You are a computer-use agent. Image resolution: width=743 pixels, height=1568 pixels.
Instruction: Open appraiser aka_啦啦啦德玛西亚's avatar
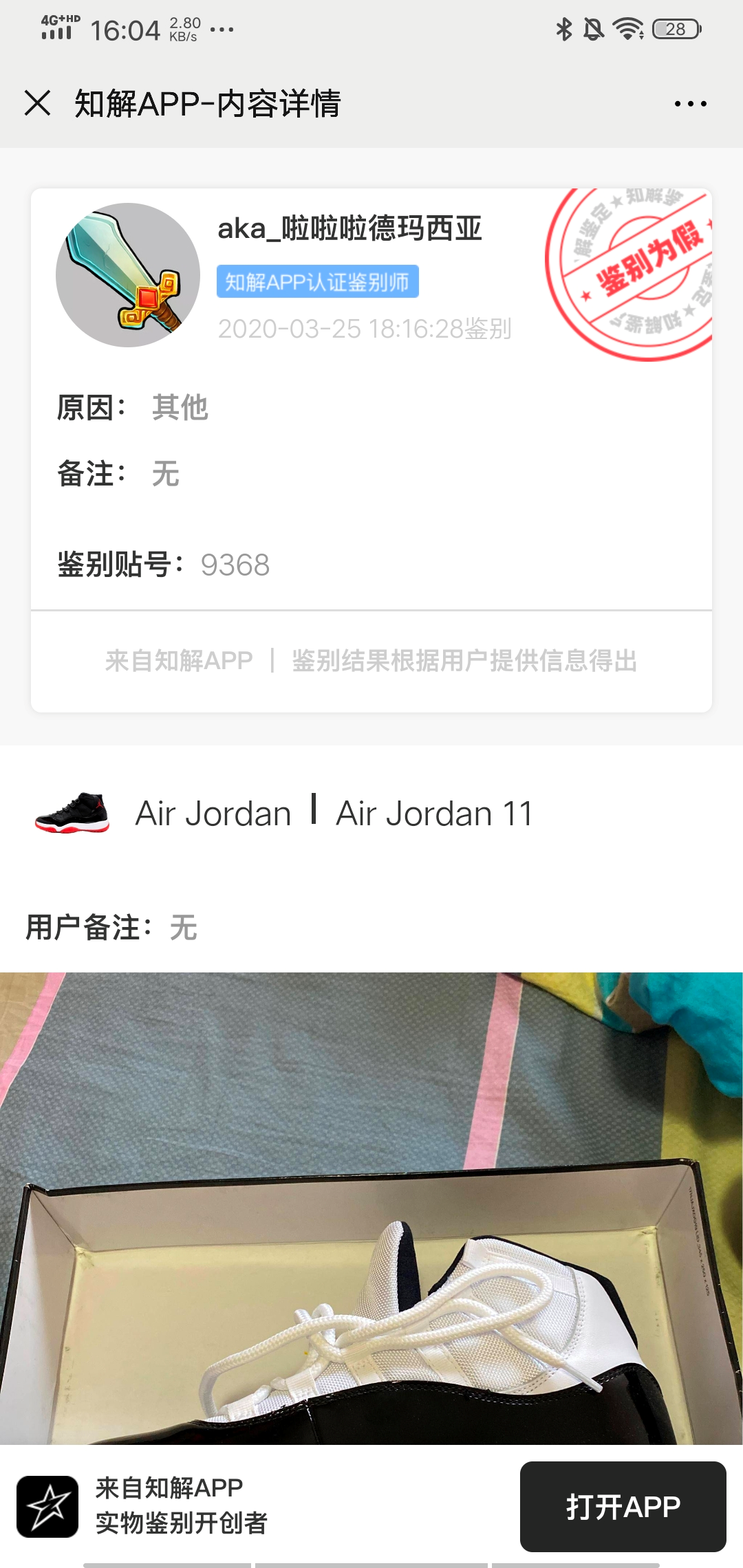pyautogui.click(x=128, y=275)
